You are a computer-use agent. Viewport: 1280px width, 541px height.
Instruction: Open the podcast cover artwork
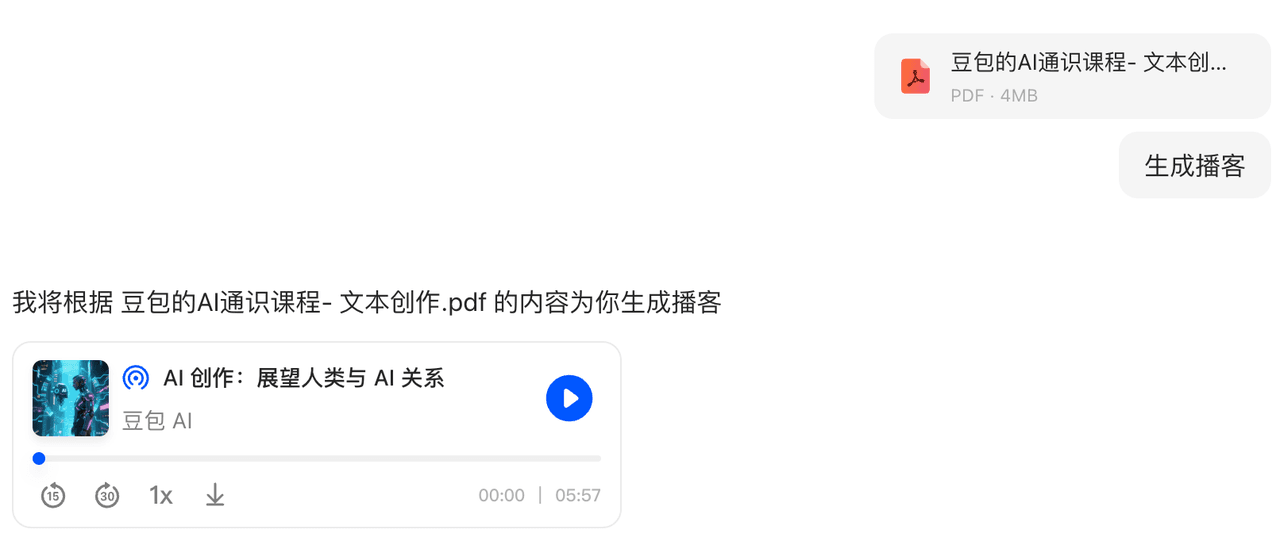(x=71, y=398)
